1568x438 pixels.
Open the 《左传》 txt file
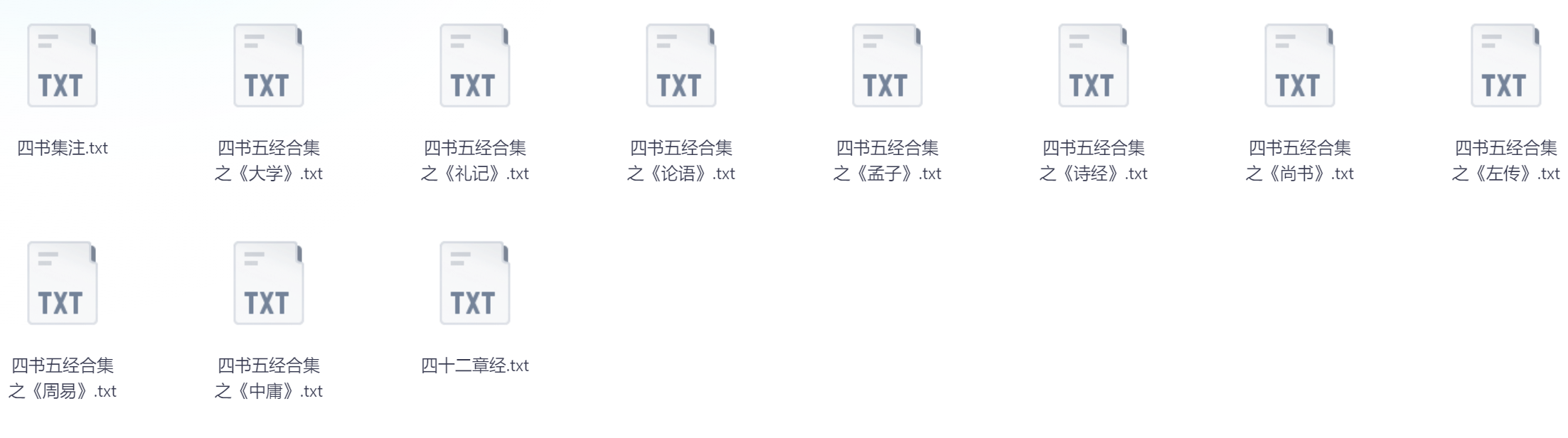coord(1506,66)
